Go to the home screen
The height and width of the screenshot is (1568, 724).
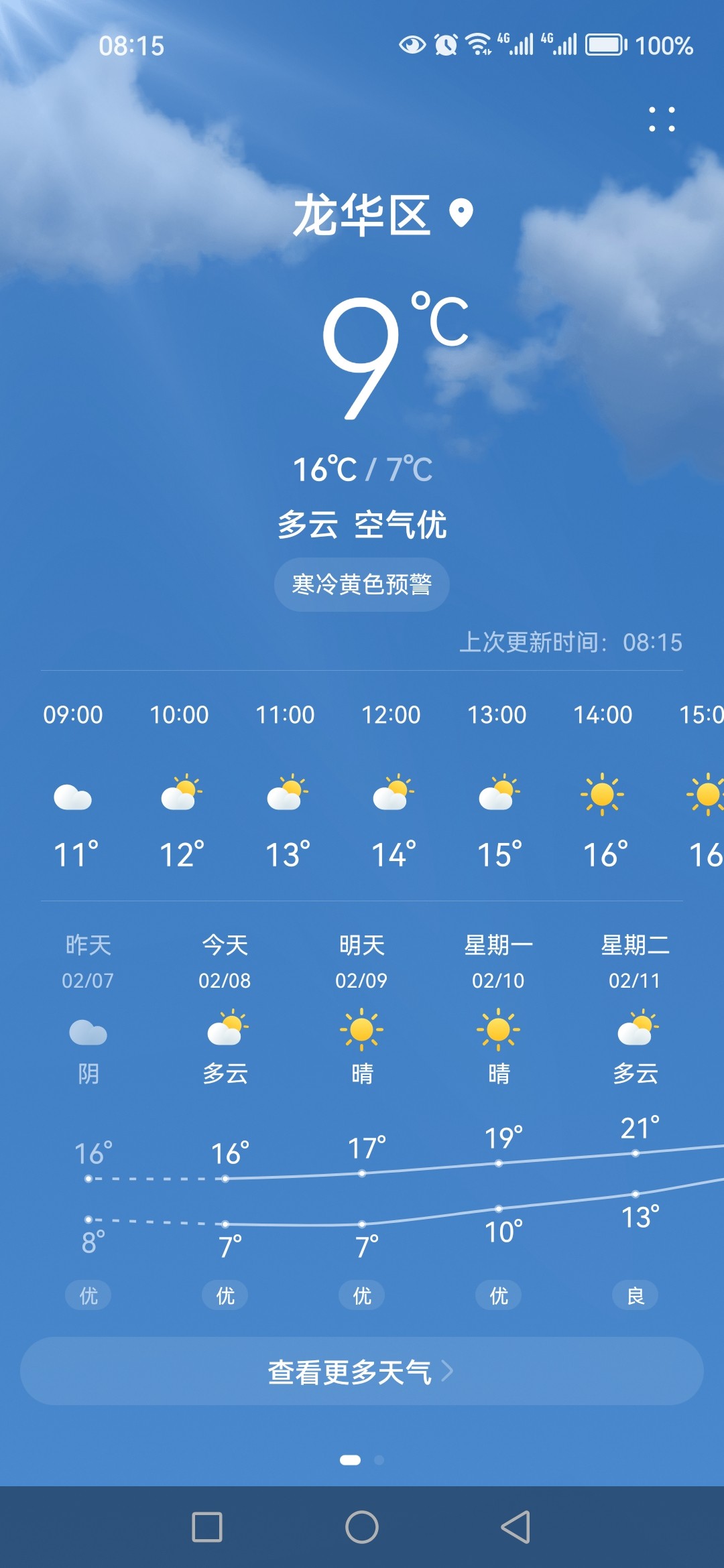(362, 1527)
